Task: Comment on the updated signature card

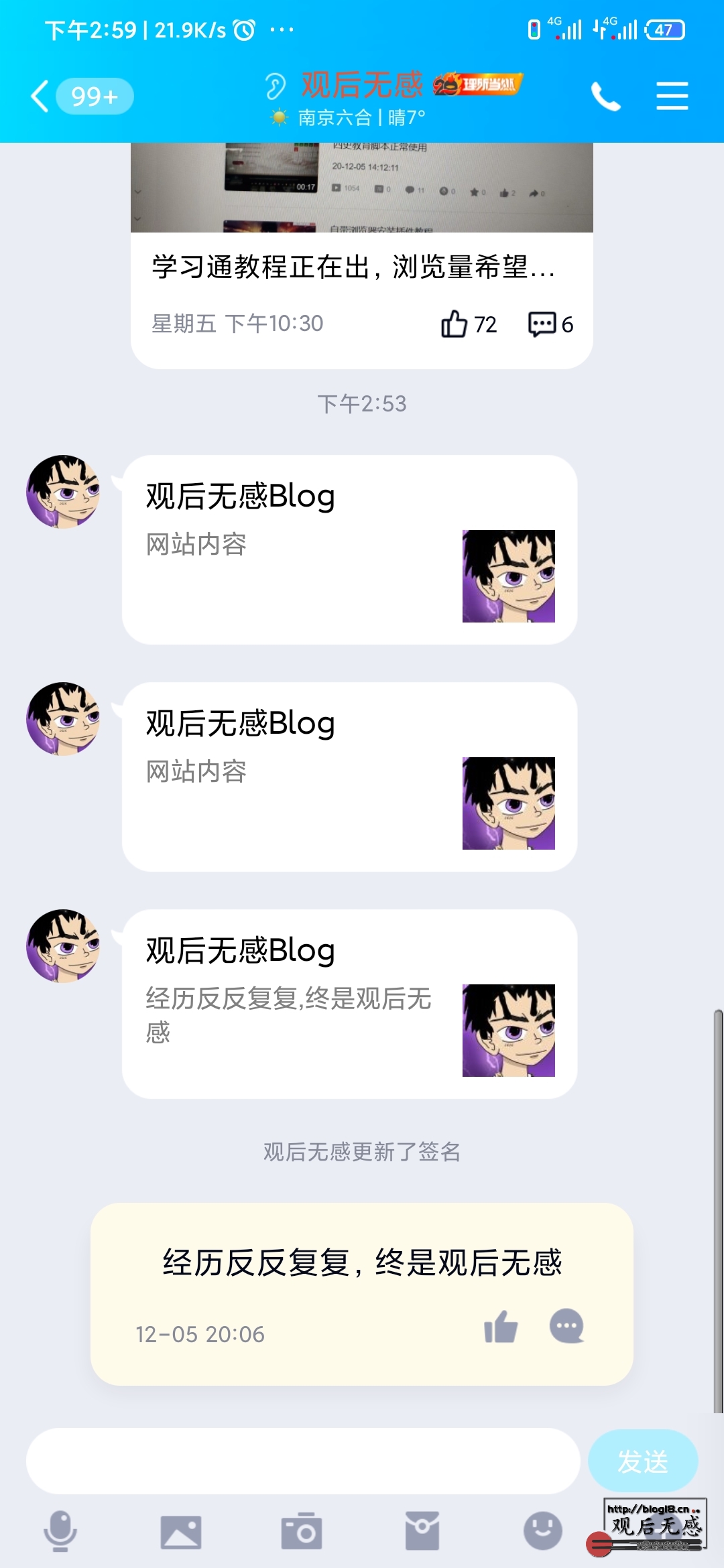Action: 566,1326
